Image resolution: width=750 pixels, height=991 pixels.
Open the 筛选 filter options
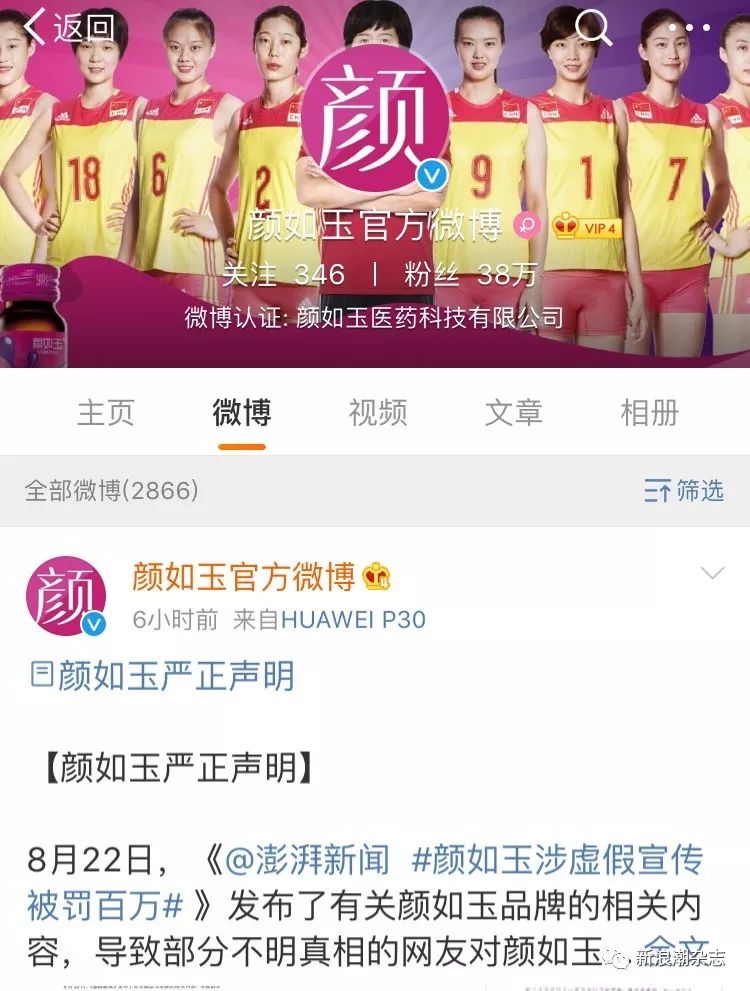[684, 491]
